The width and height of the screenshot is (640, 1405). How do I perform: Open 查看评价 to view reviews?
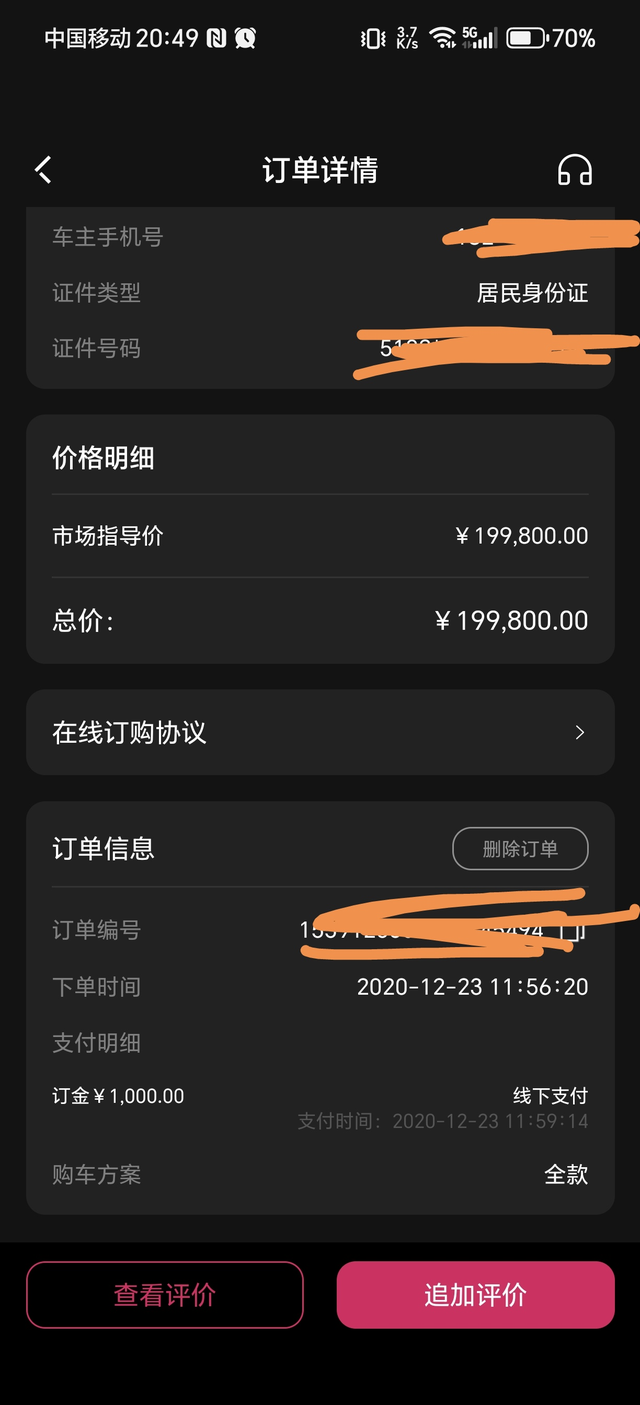point(165,1294)
